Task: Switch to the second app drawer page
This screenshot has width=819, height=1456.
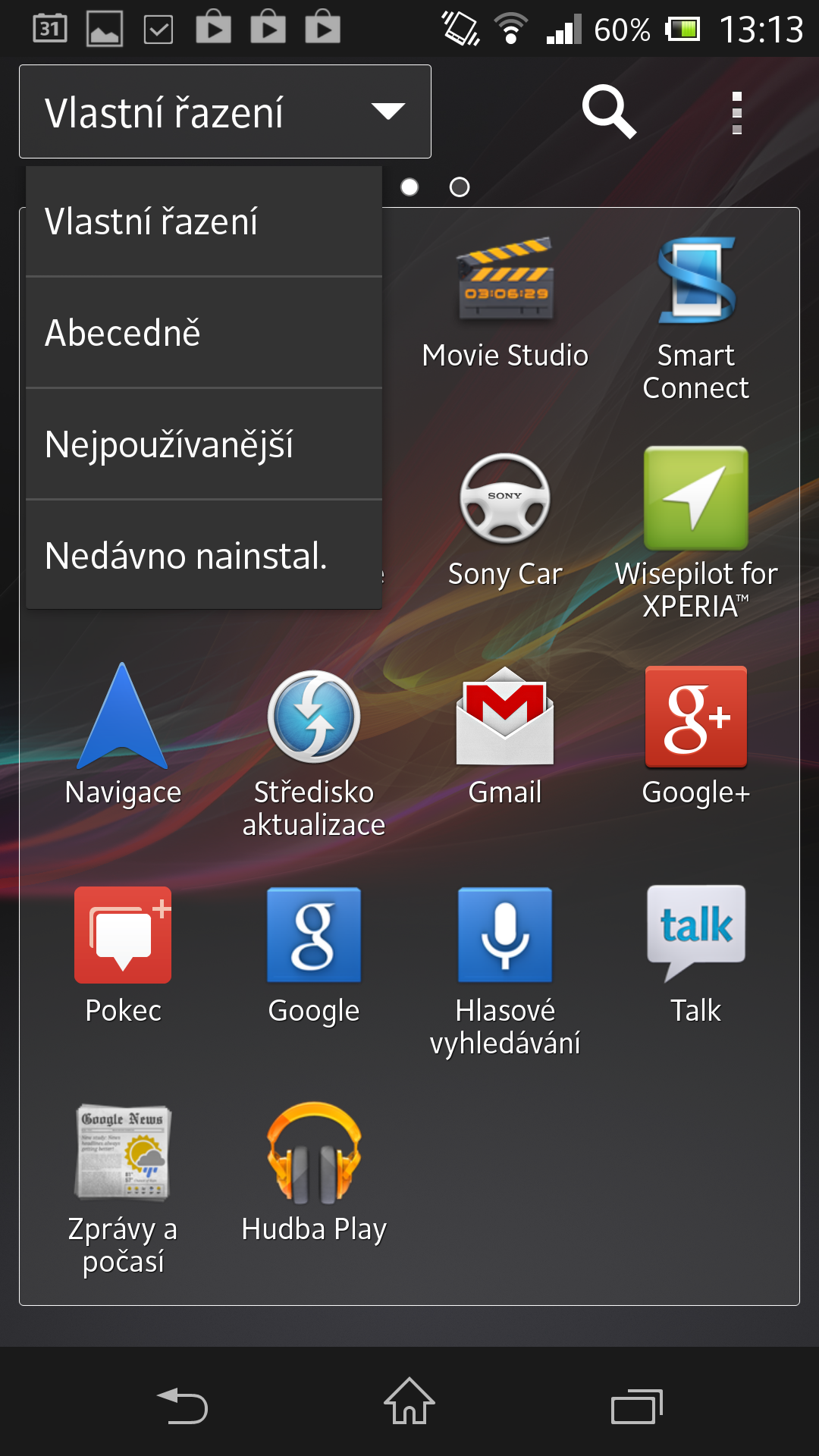Action: coord(459,187)
